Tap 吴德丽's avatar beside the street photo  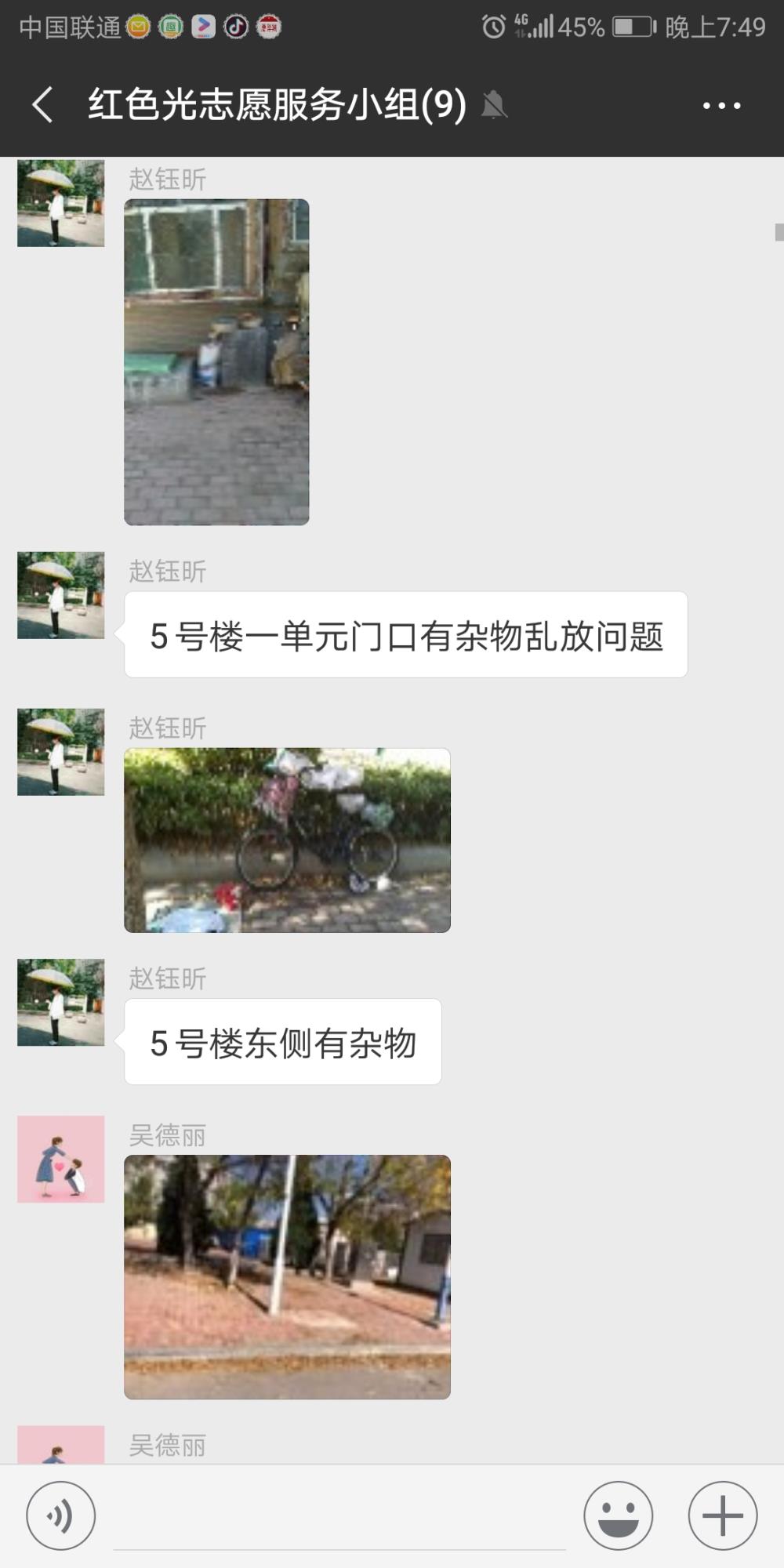click(61, 1159)
